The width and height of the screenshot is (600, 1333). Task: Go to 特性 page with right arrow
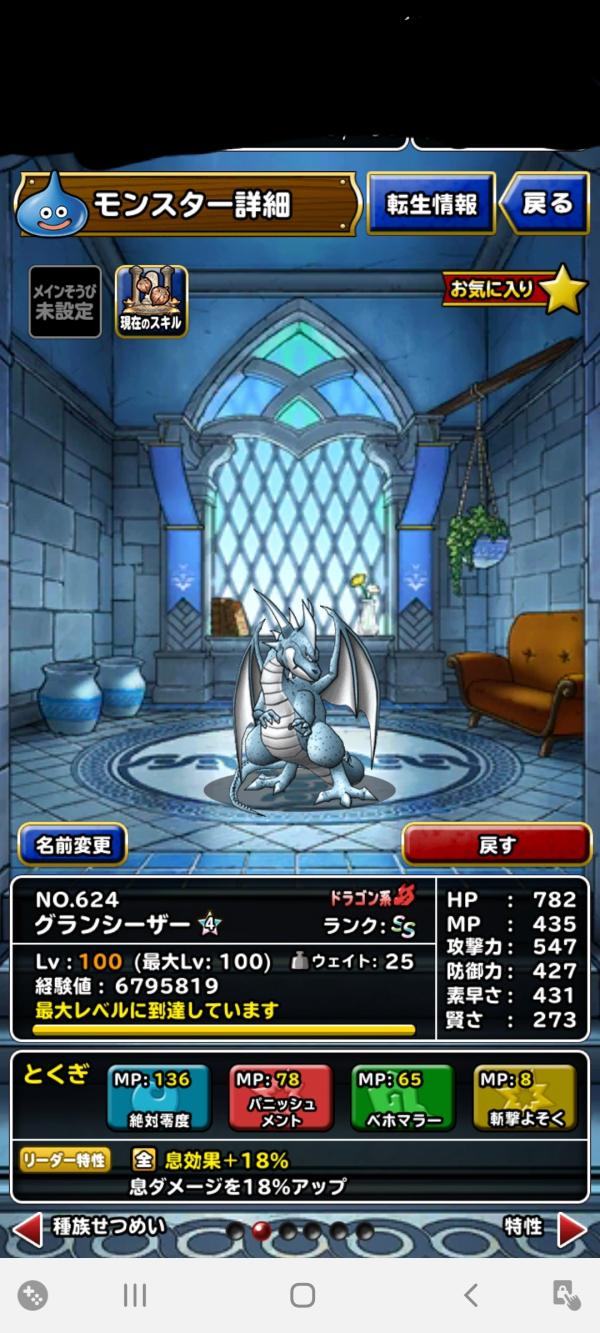click(571, 1229)
